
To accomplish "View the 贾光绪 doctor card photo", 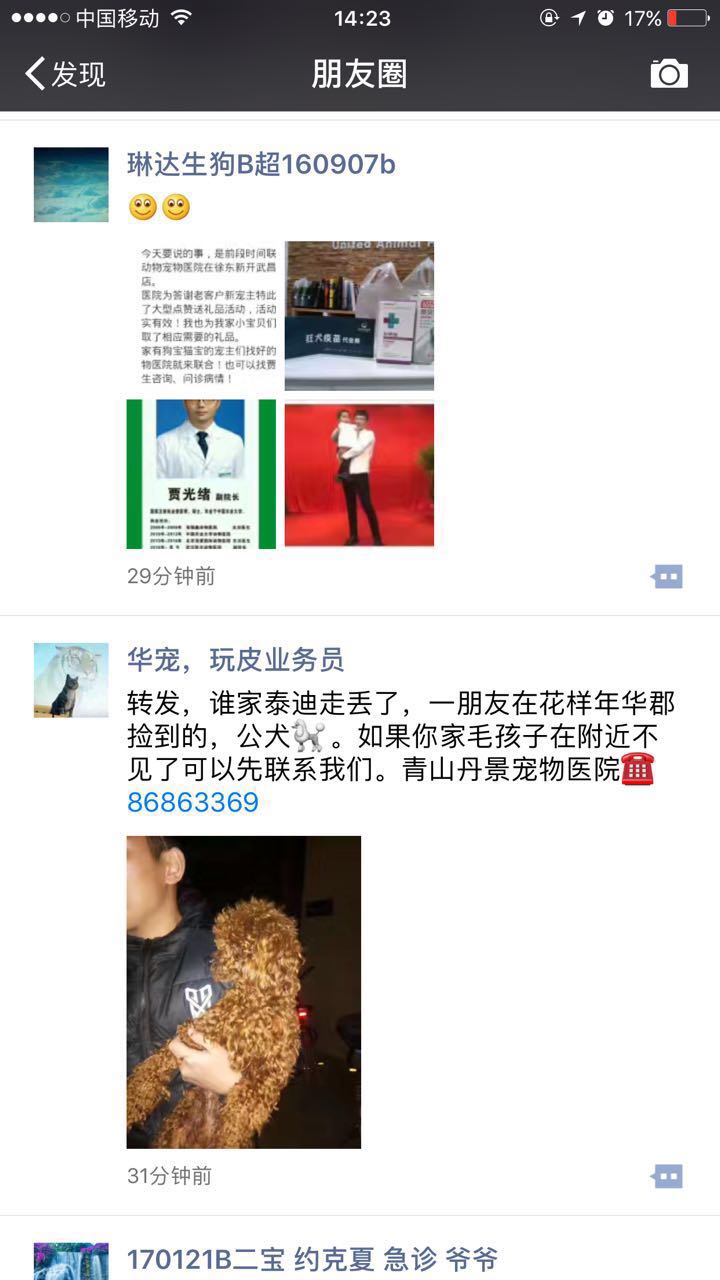I will tap(201, 474).
